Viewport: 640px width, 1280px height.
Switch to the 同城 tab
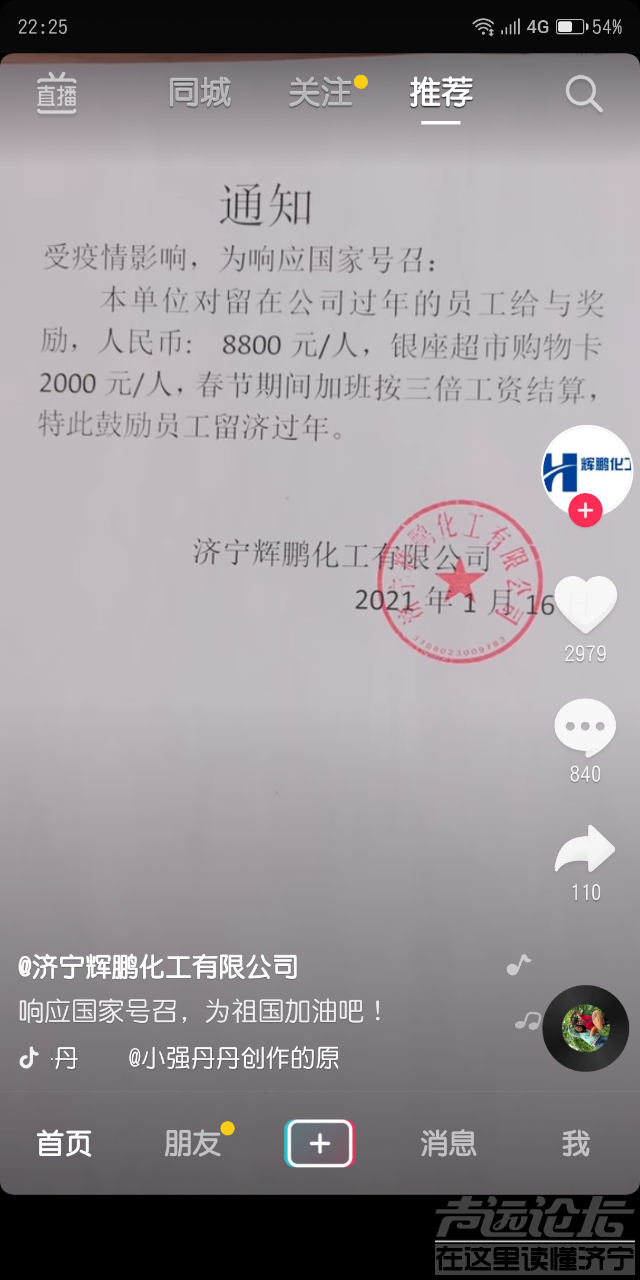(x=199, y=93)
